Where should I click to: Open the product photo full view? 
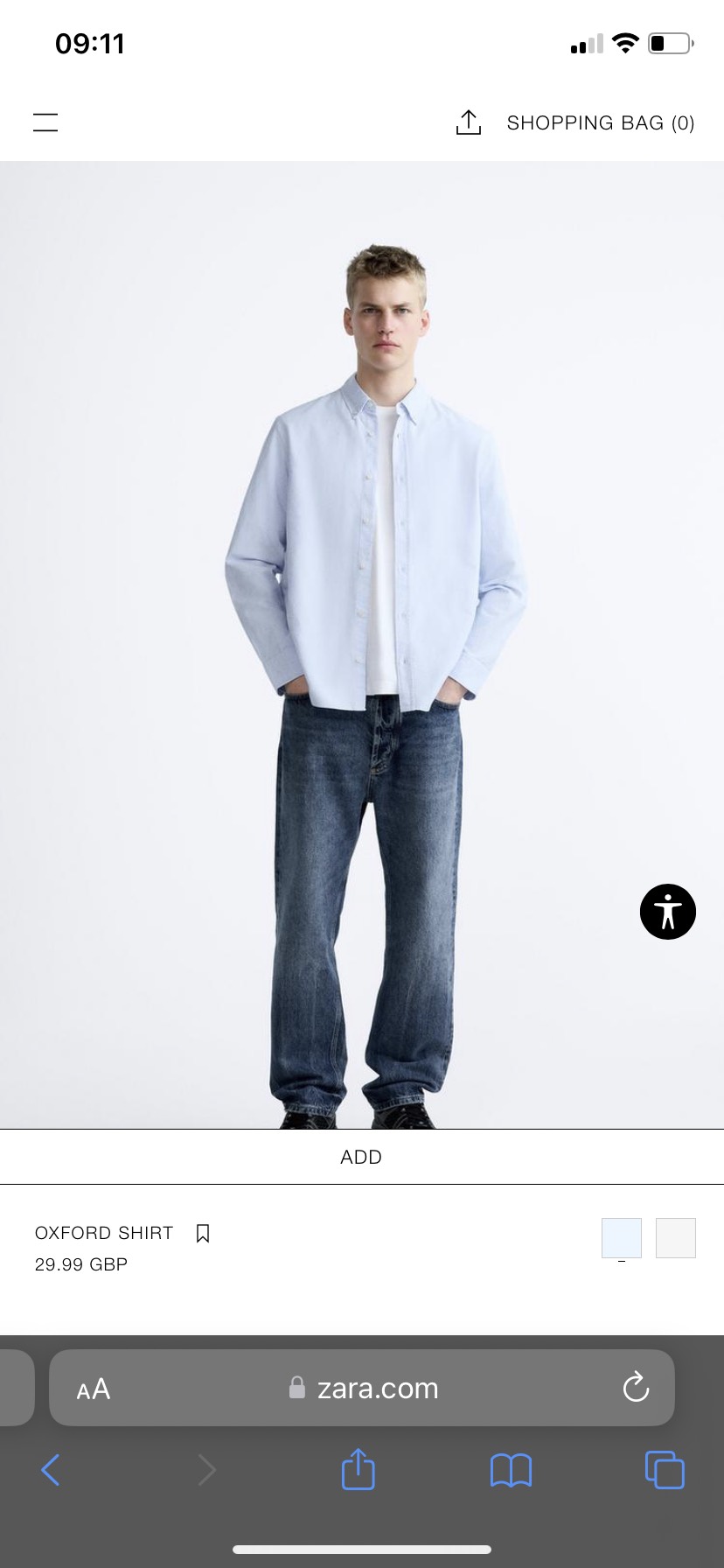pyautogui.click(x=362, y=645)
